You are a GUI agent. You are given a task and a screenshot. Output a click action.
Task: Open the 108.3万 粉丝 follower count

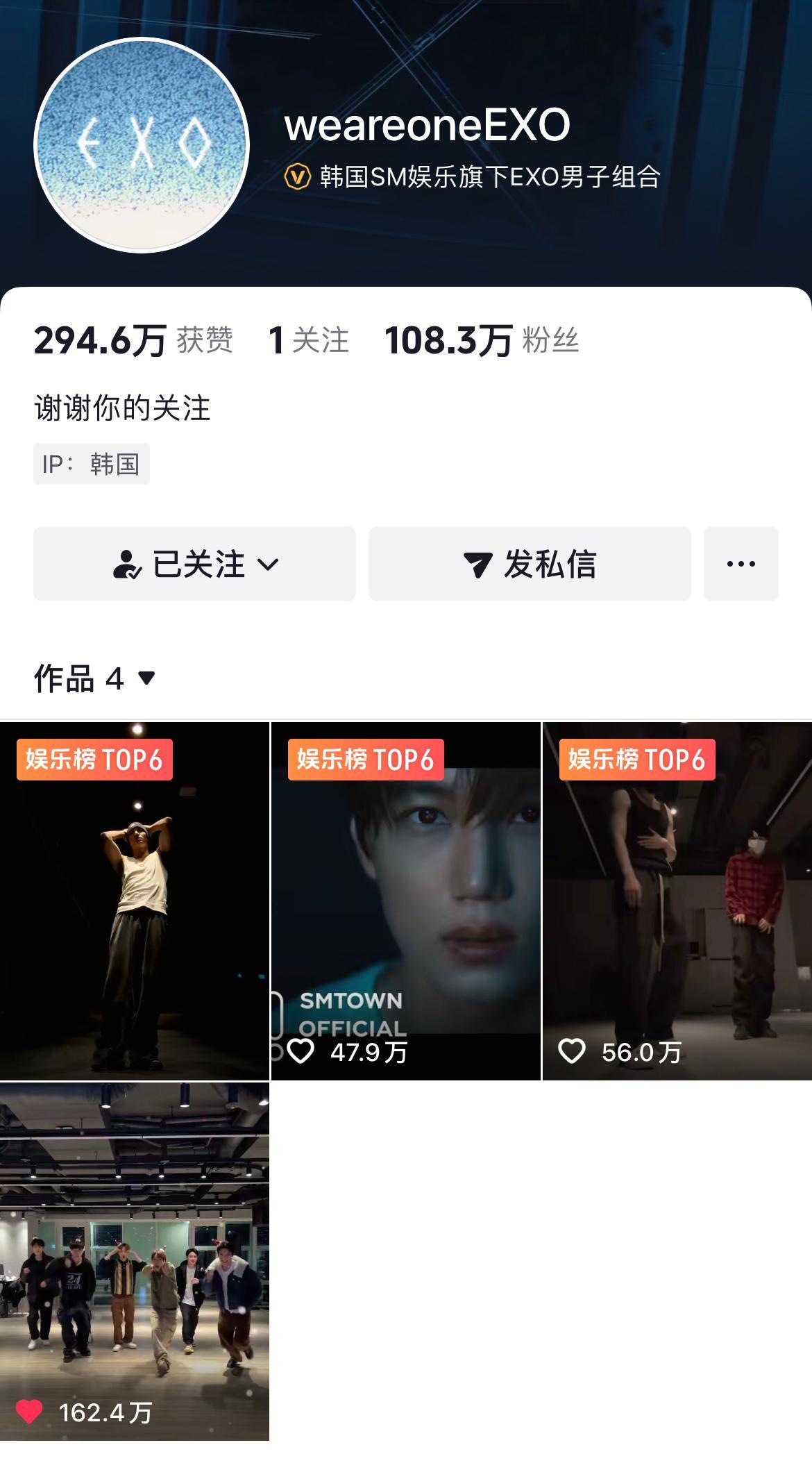click(482, 340)
